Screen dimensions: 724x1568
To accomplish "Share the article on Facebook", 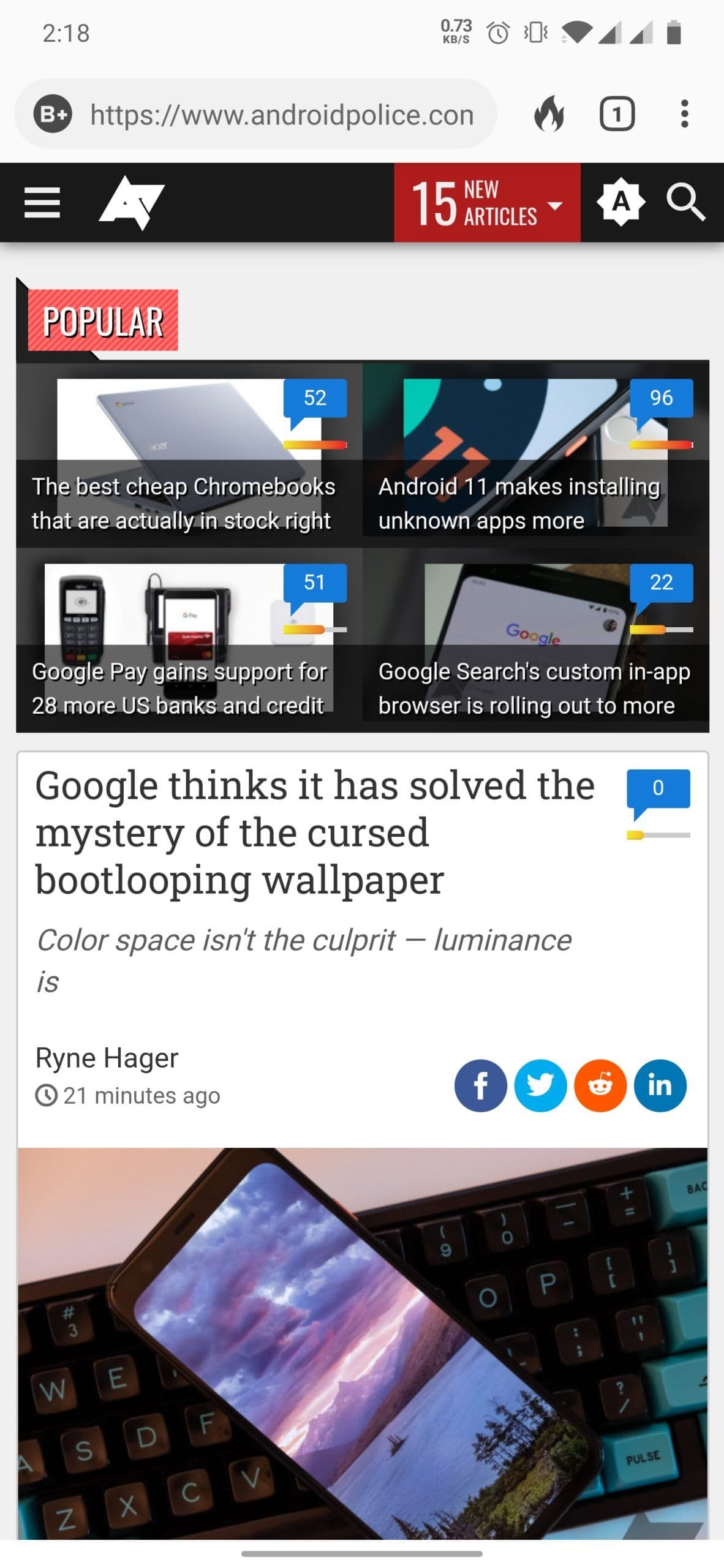I will (480, 1085).
